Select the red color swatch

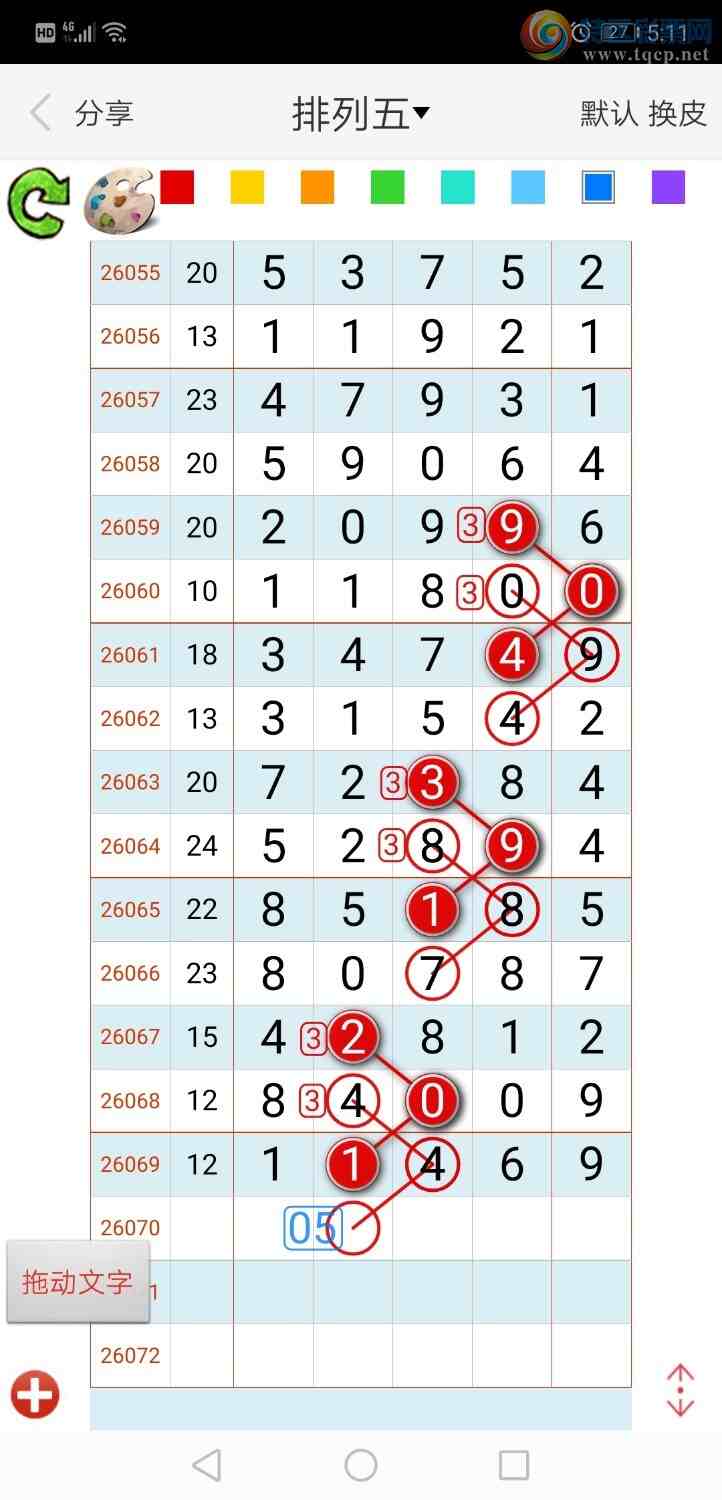point(177,187)
